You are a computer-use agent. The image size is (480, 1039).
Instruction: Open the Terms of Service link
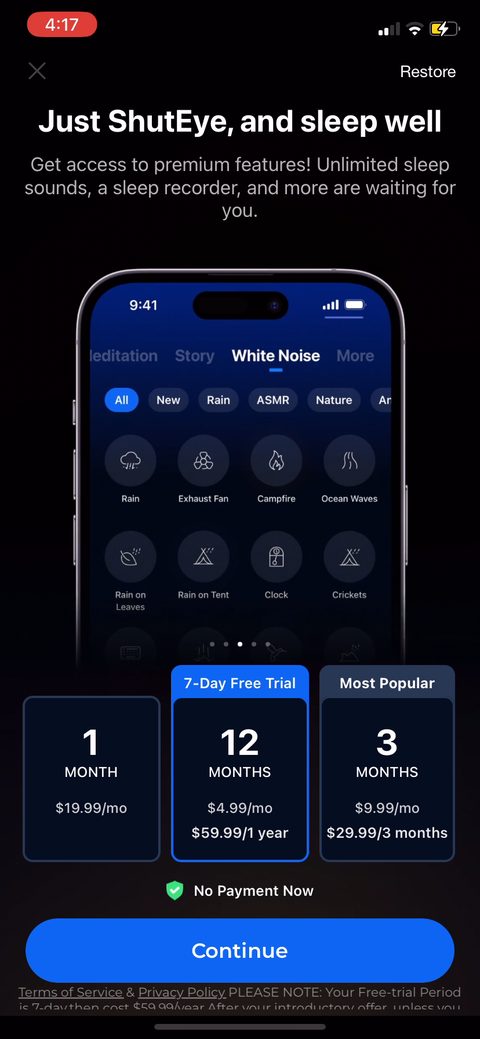coord(70,992)
